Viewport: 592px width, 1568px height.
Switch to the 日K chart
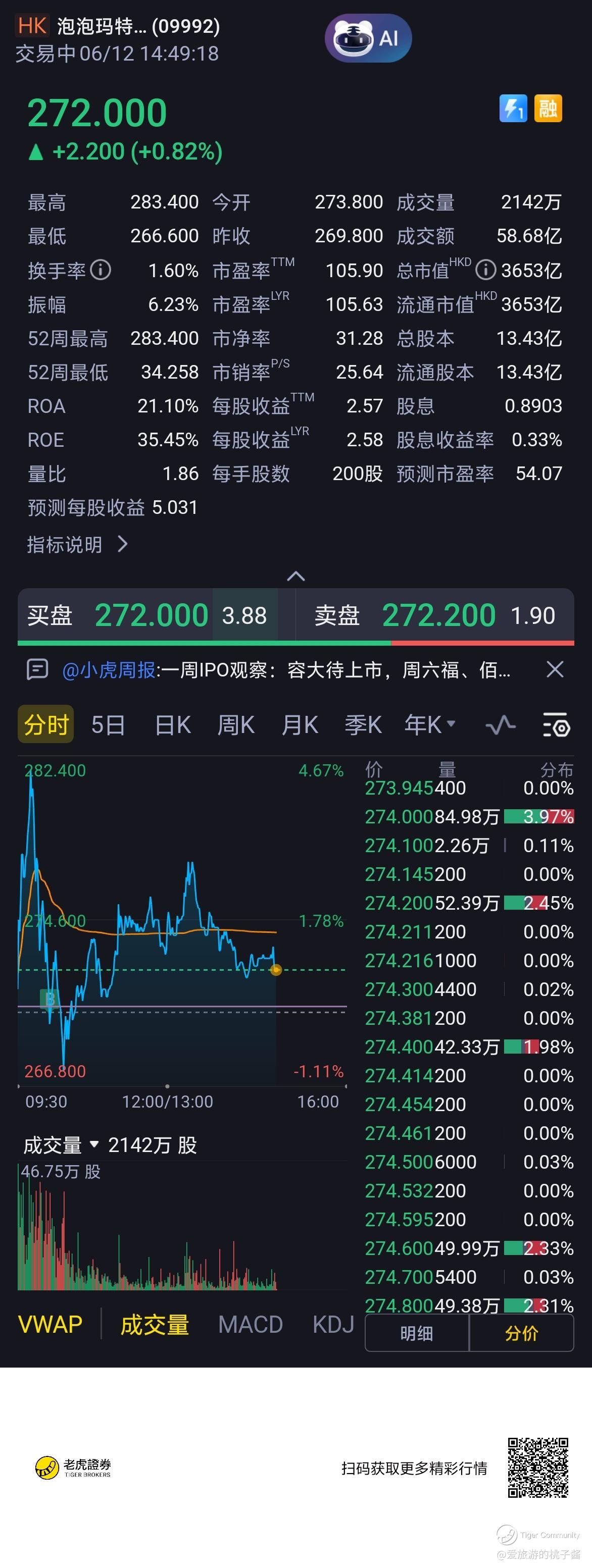click(x=173, y=725)
